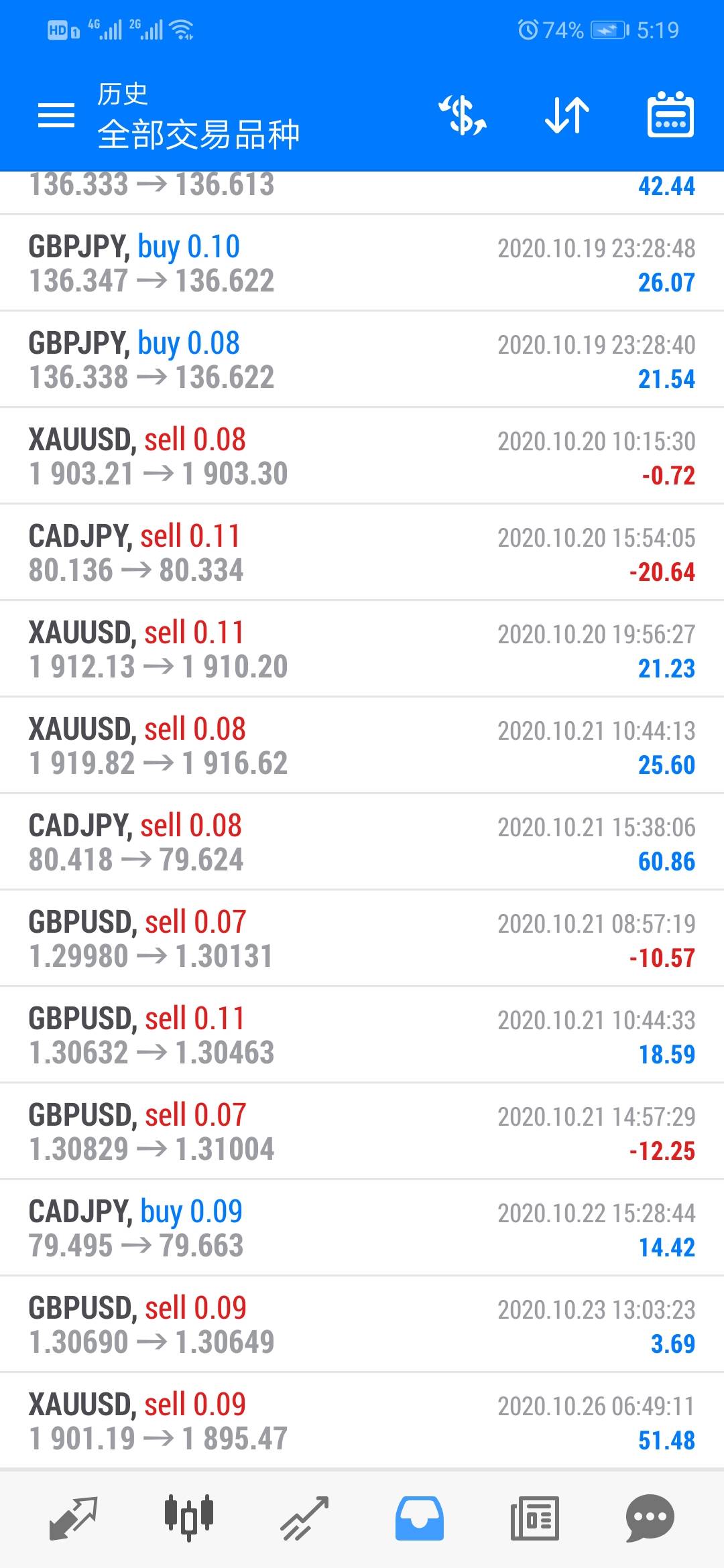Viewport: 724px width, 1568px height.
Task: Open the hamburger drawer menu
Action: coord(56,115)
